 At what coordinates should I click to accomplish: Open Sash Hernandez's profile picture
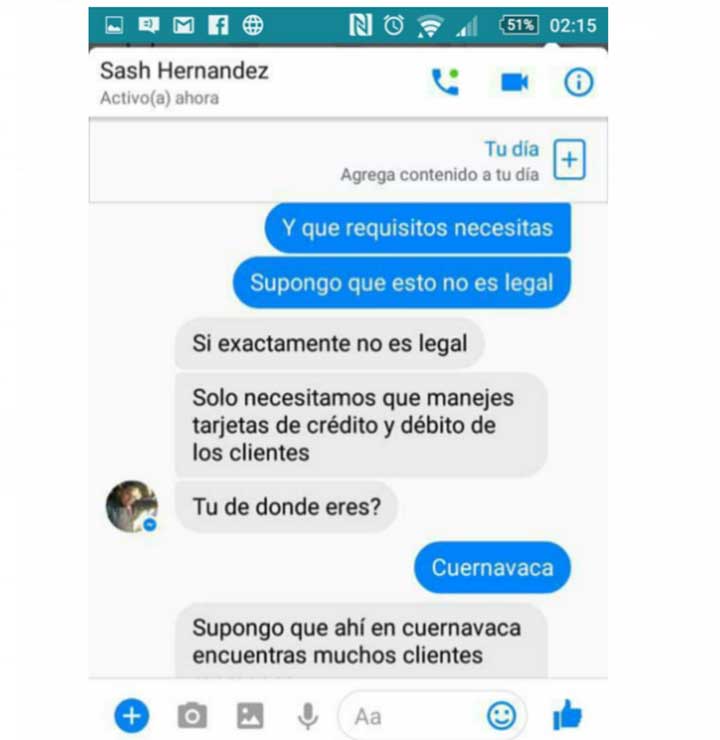click(x=132, y=506)
